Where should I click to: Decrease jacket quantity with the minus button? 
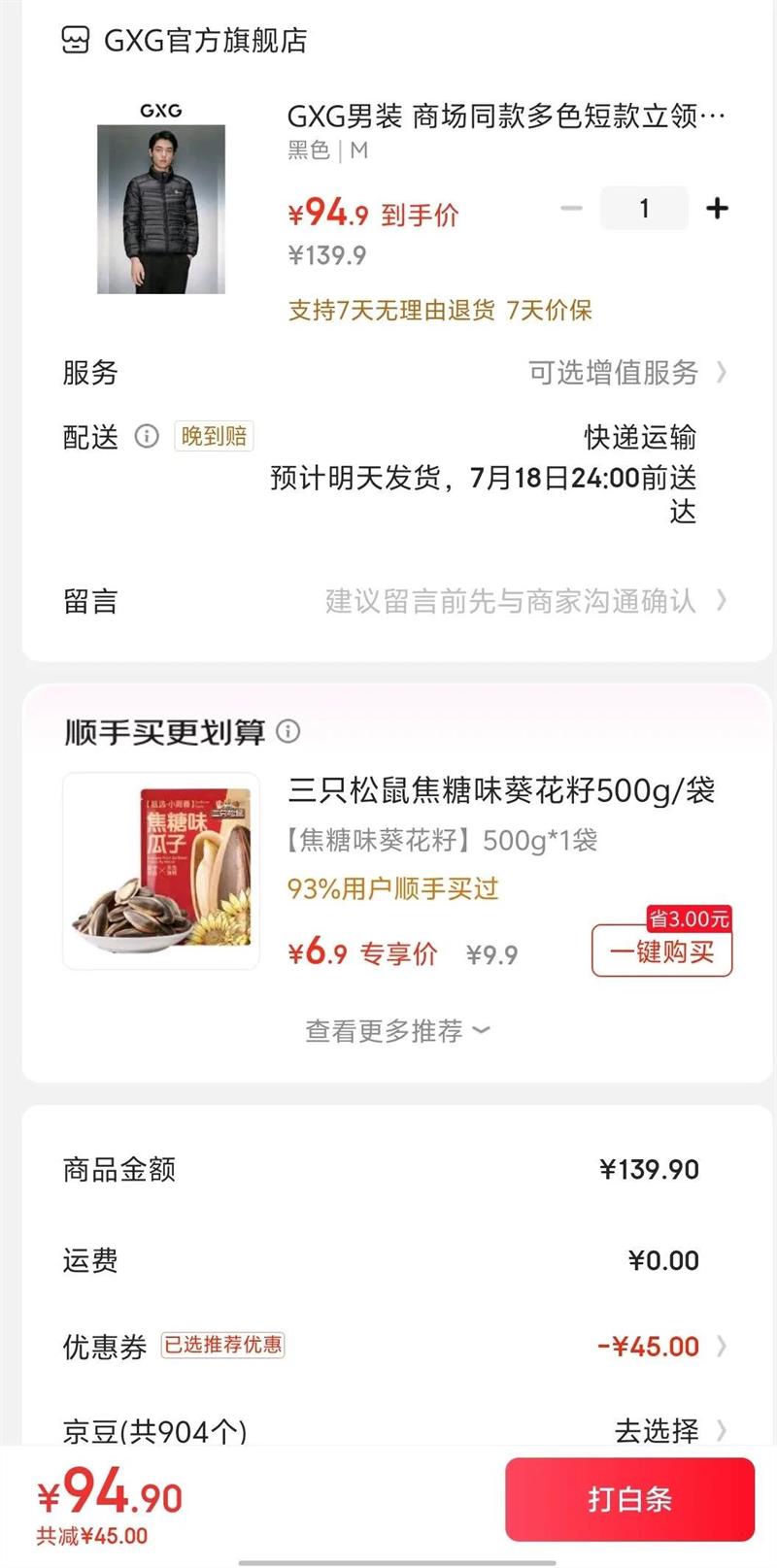tap(571, 209)
